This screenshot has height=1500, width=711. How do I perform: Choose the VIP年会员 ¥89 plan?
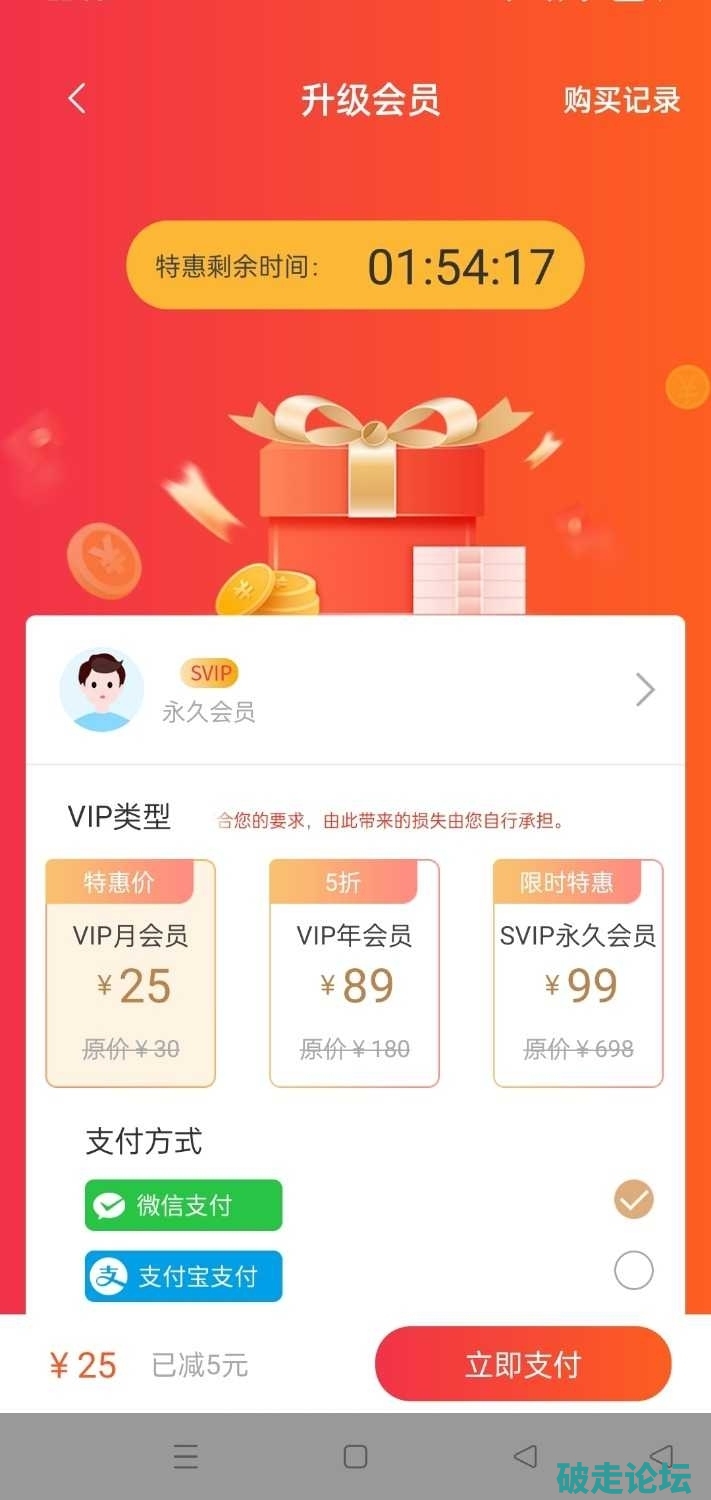tap(354, 973)
